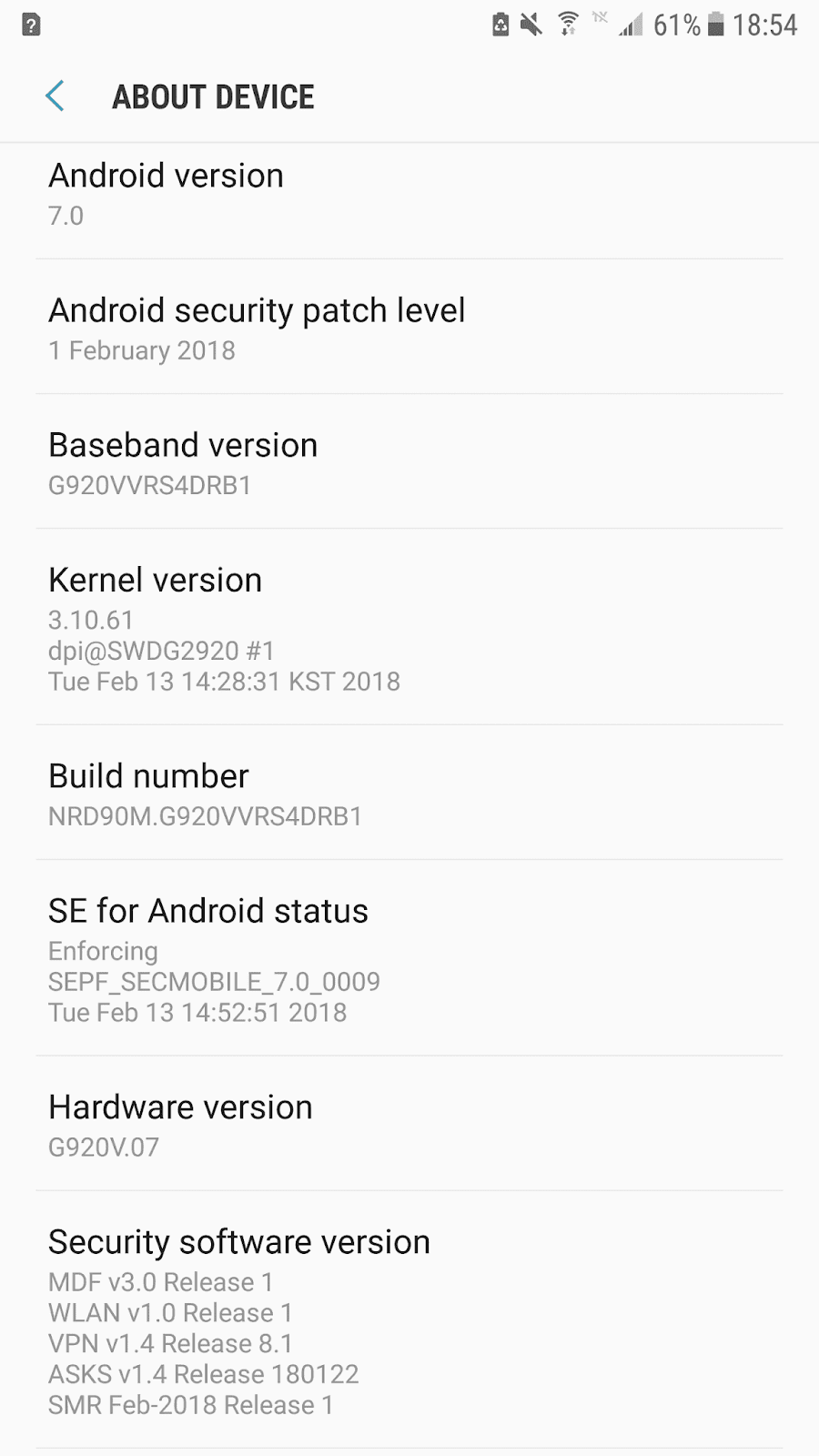This screenshot has width=819, height=1456.
Task: Tap the Security software version row
Action: [x=409, y=1321]
